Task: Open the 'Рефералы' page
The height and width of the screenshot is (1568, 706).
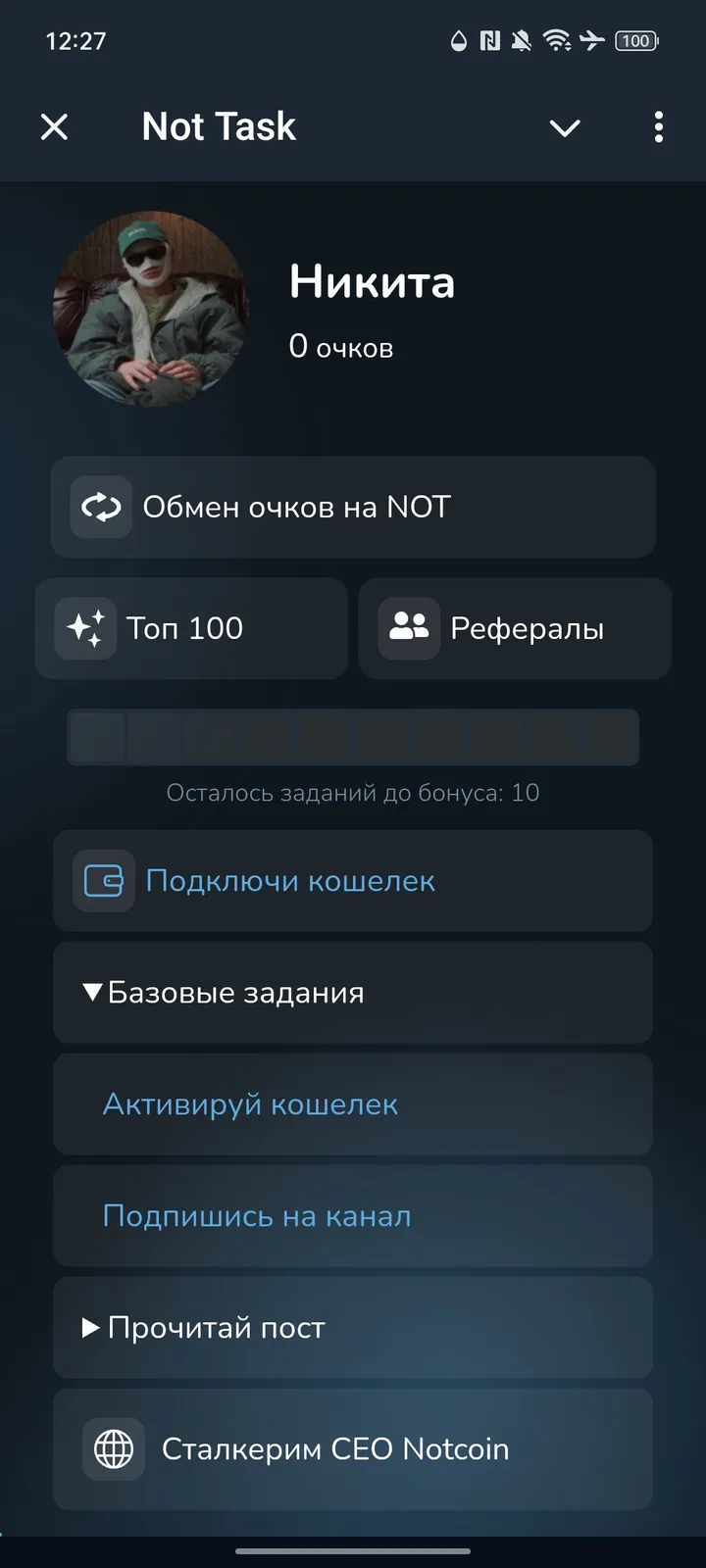Action: [x=515, y=628]
